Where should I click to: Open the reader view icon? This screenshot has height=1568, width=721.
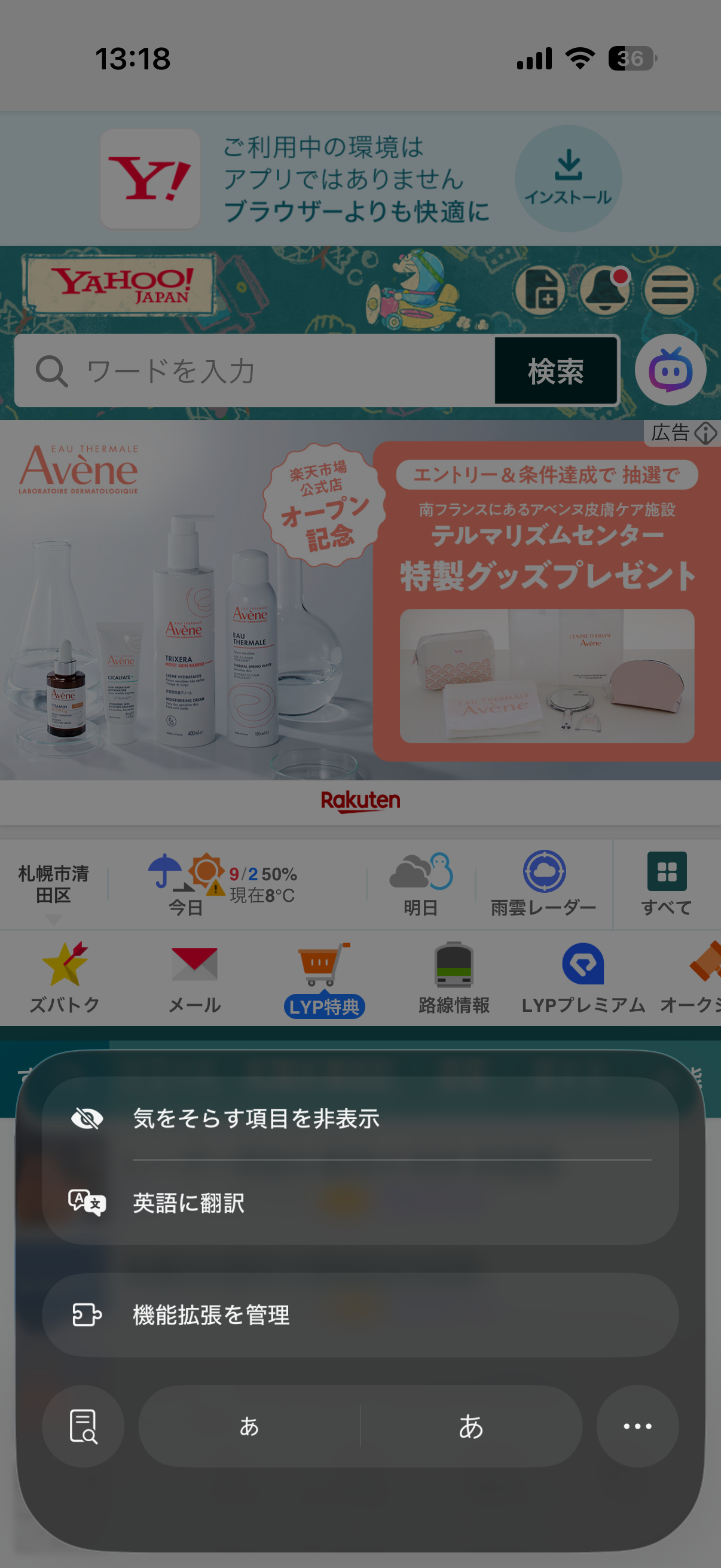tap(83, 1426)
